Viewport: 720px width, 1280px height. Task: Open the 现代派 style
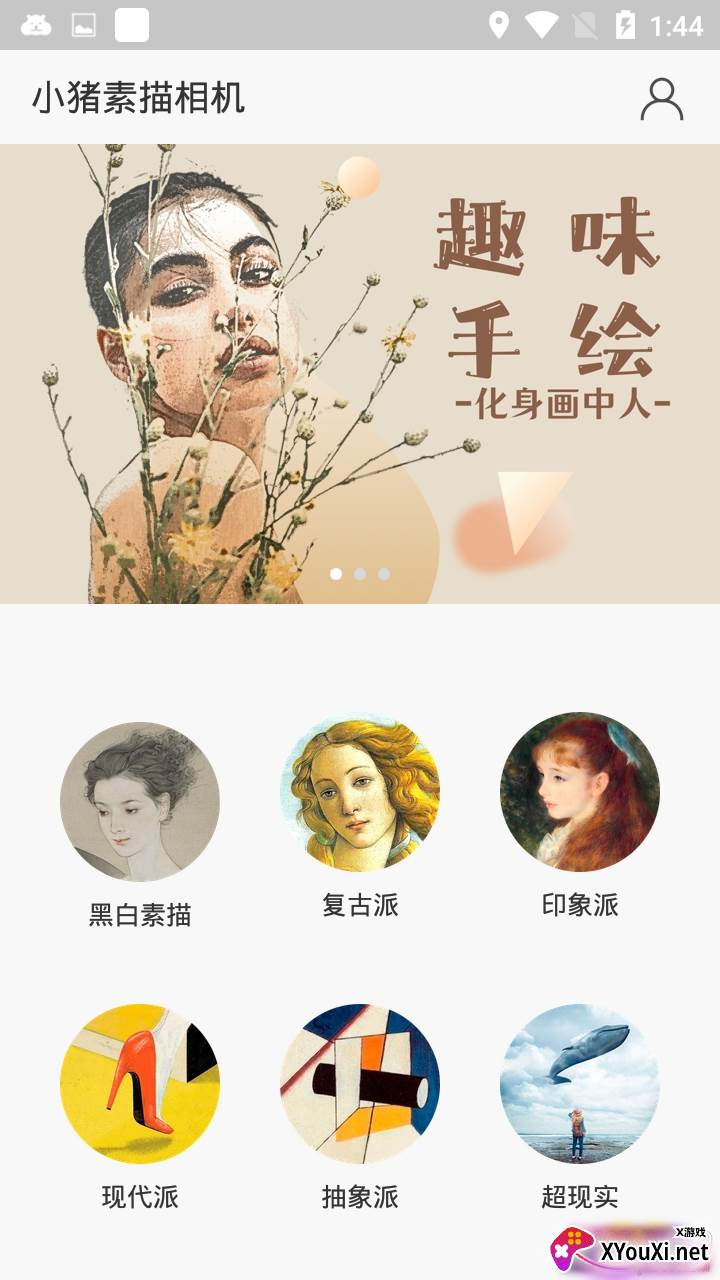(140, 1084)
